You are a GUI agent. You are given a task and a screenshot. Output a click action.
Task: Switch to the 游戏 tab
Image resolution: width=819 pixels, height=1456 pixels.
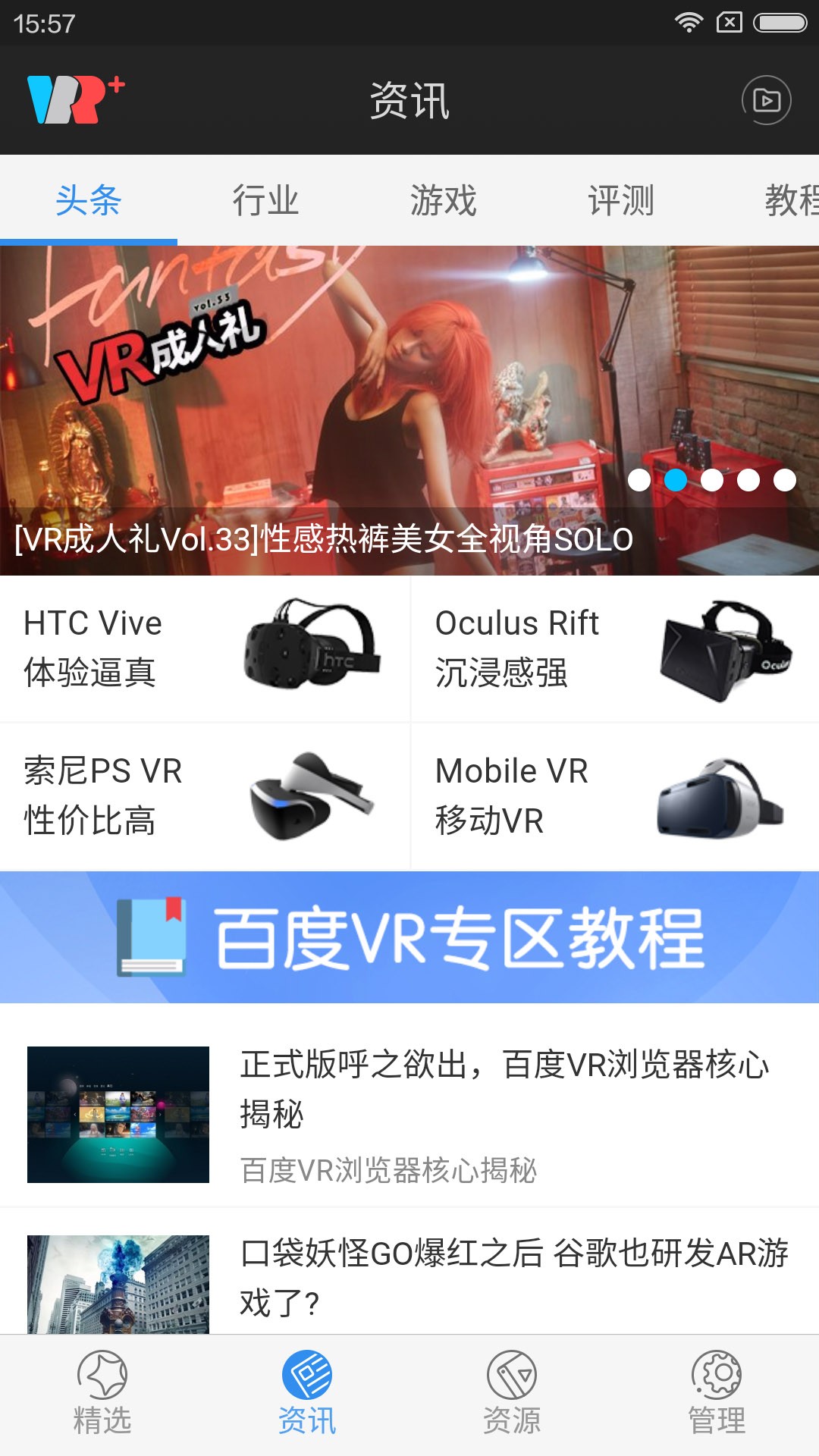(x=443, y=201)
